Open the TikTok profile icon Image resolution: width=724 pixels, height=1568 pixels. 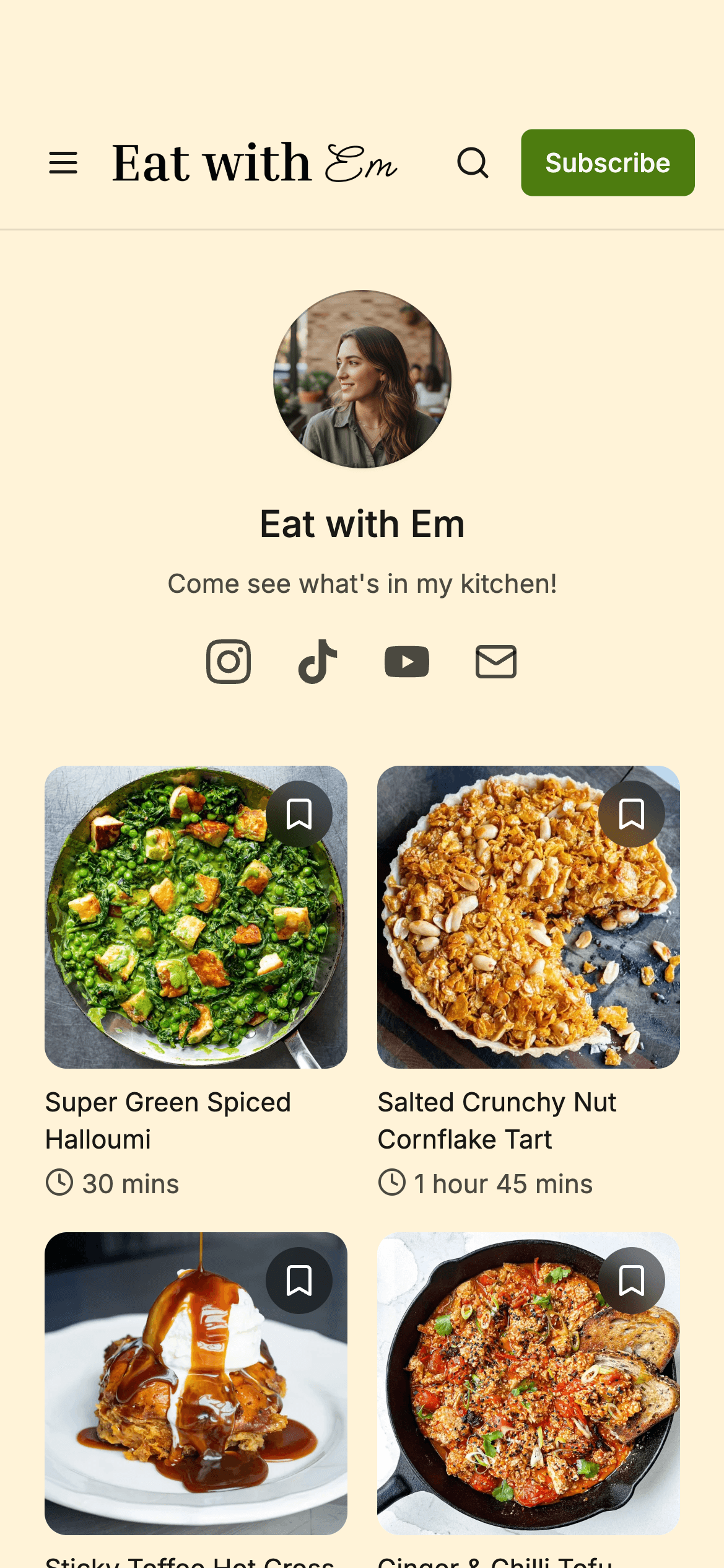pyautogui.click(x=318, y=661)
